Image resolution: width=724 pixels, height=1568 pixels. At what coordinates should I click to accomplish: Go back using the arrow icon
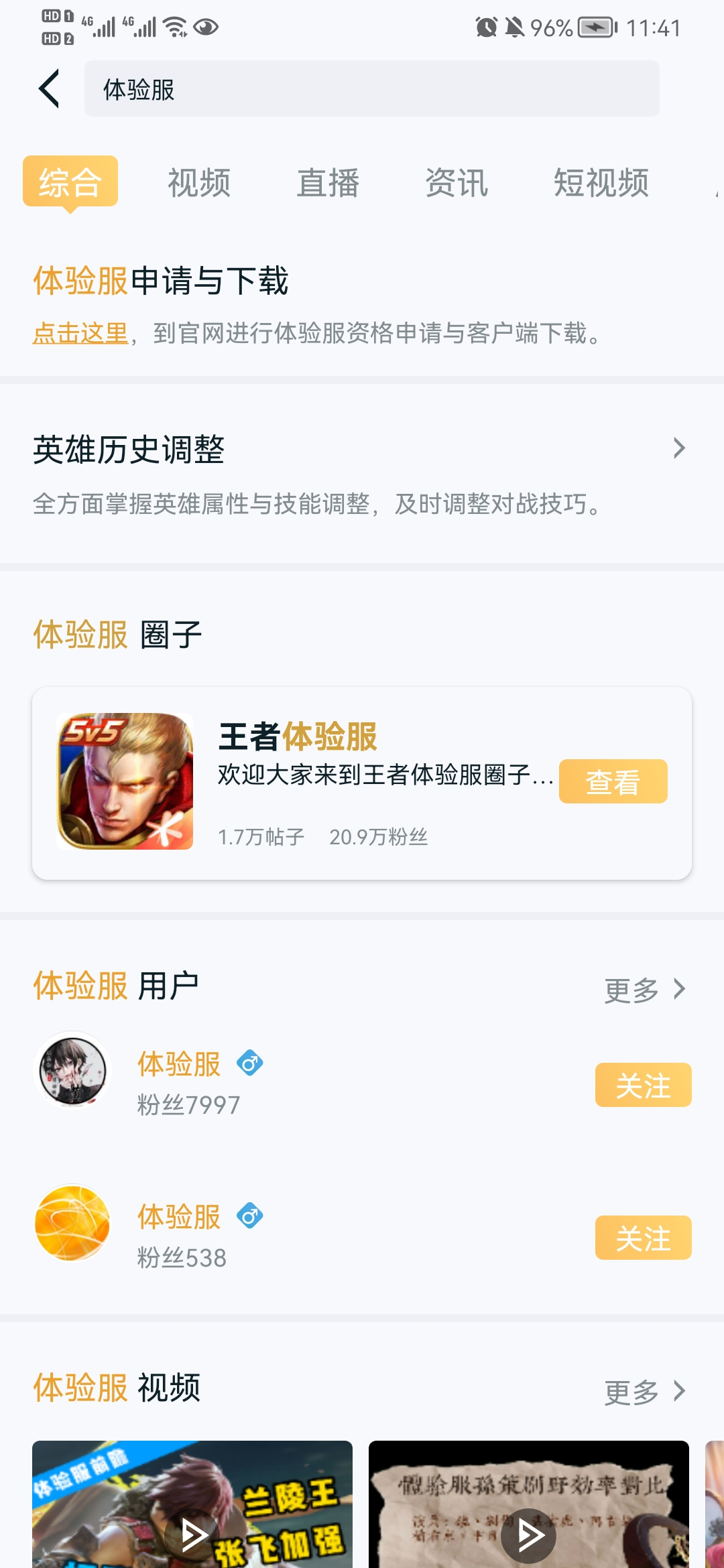[50, 88]
